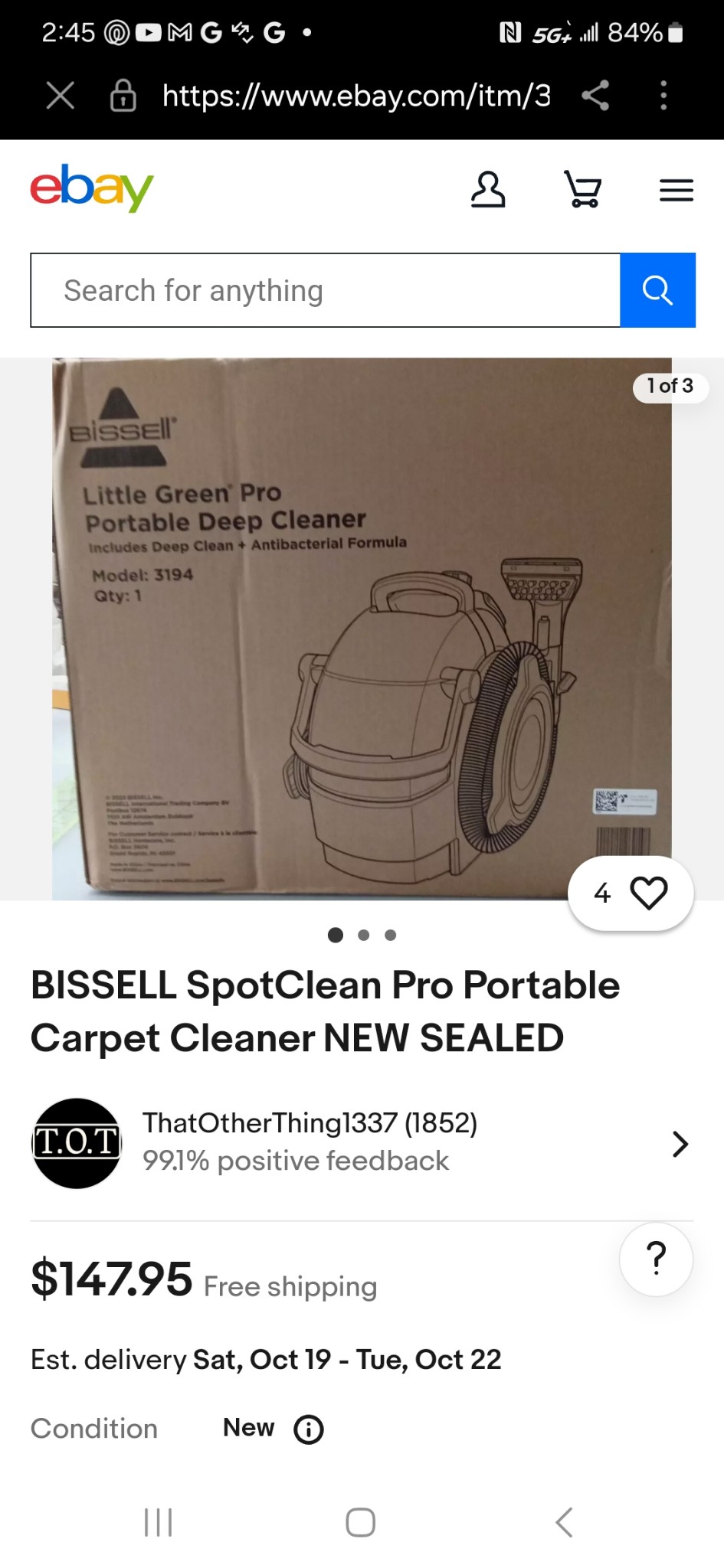The width and height of the screenshot is (724, 1568).
Task: Submit search with blue magnifier button
Action: [x=657, y=291]
